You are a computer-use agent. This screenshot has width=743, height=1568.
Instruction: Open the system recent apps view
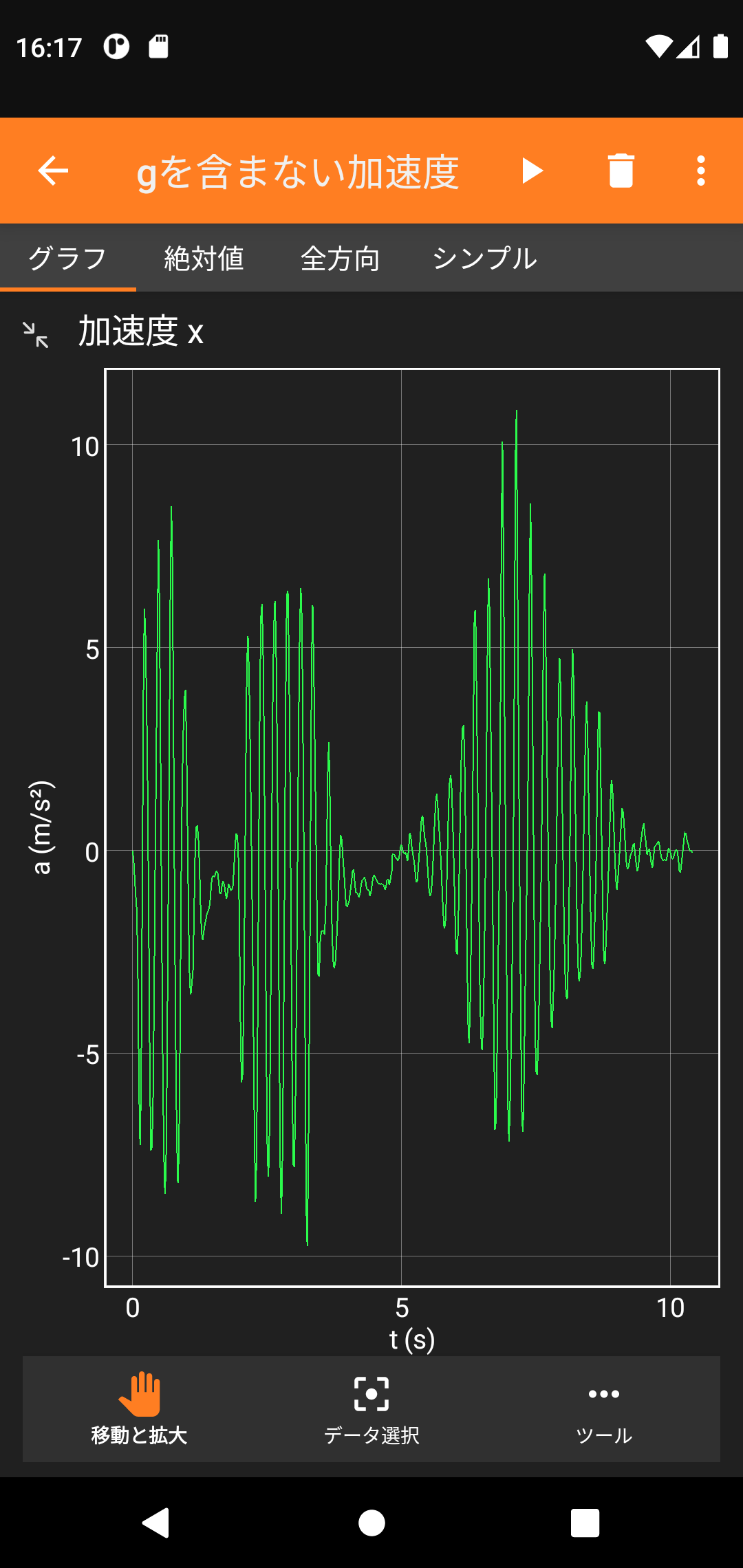[585, 1523]
